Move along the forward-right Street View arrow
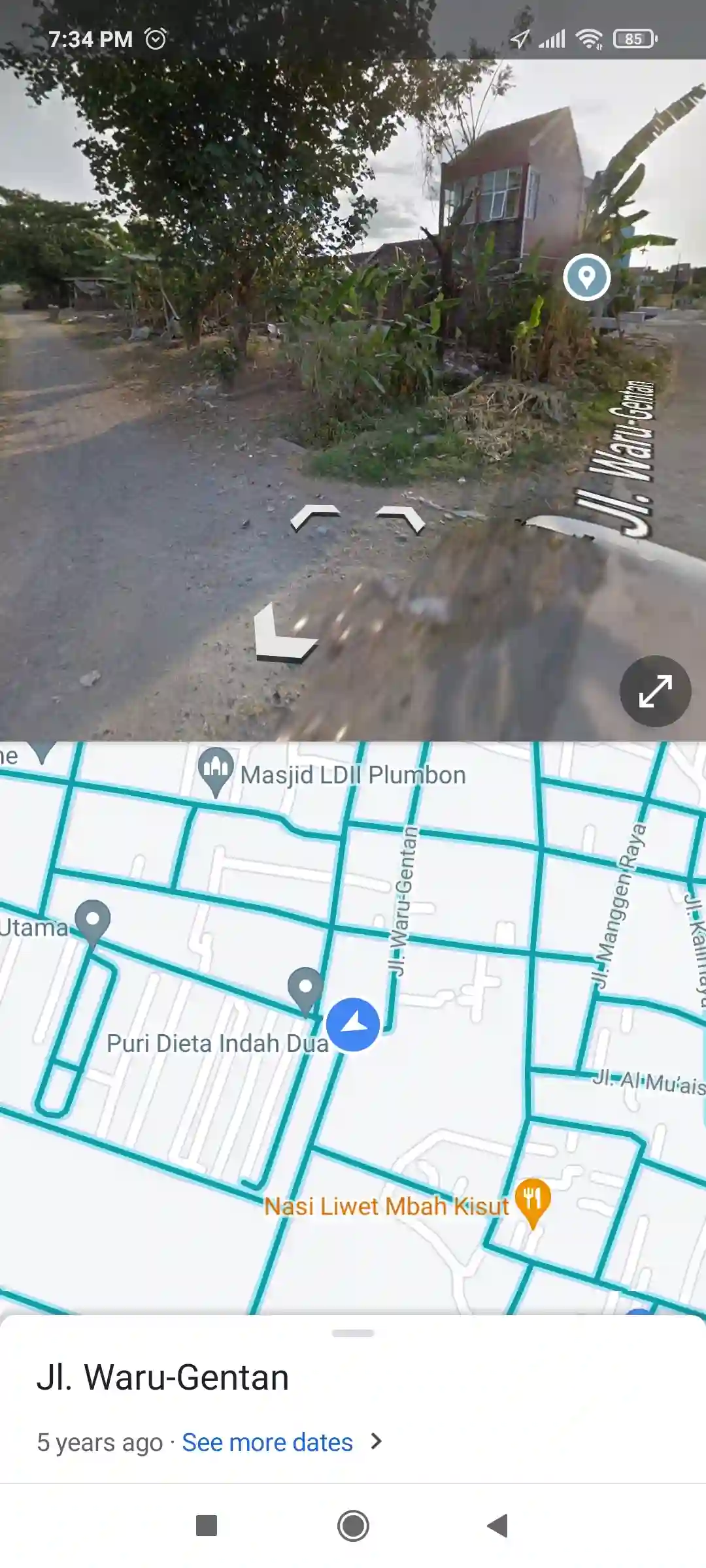Image resolution: width=706 pixels, height=1568 pixels. pos(401,518)
